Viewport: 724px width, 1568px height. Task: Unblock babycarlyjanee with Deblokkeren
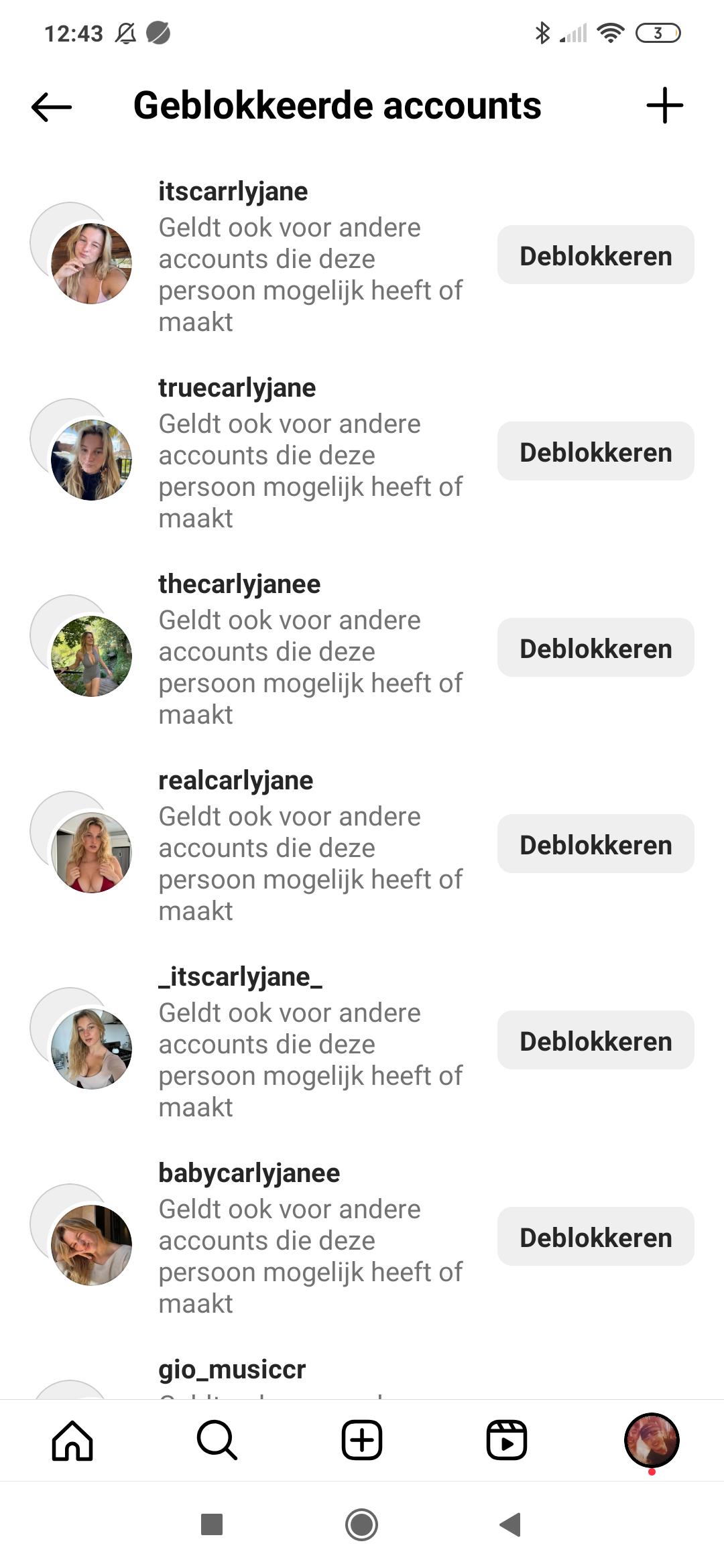(x=595, y=1237)
